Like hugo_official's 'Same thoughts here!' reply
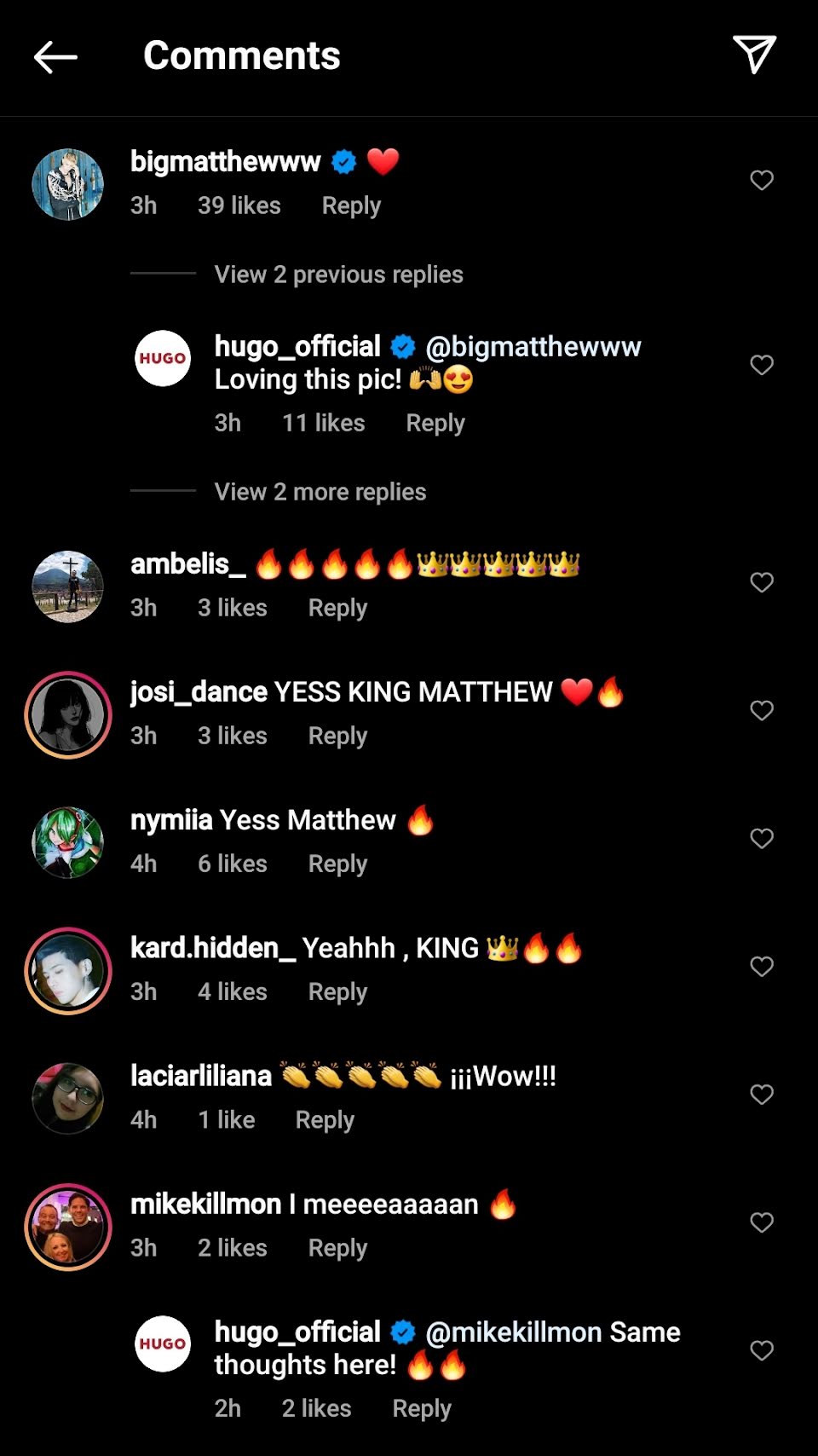This screenshot has height=1456, width=818. pyautogui.click(x=761, y=1350)
